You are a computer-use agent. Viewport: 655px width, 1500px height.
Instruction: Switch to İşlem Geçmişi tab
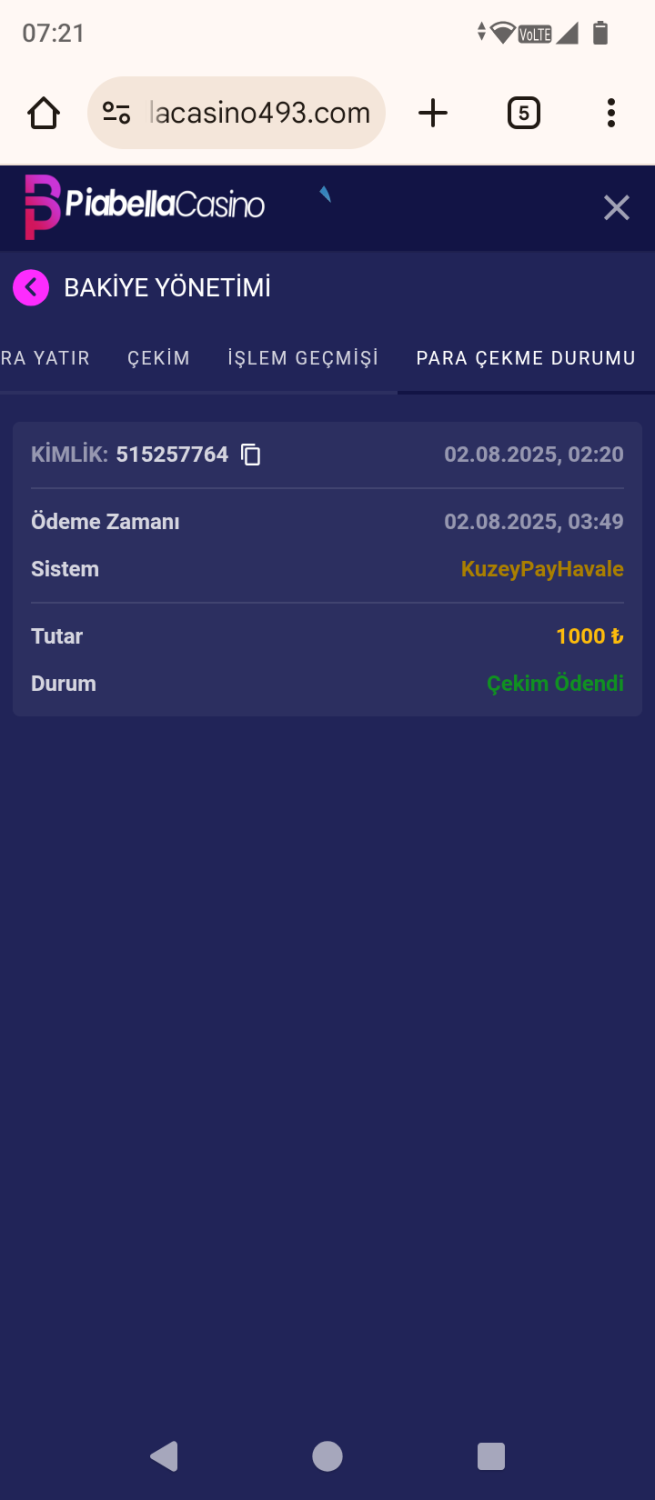(303, 358)
